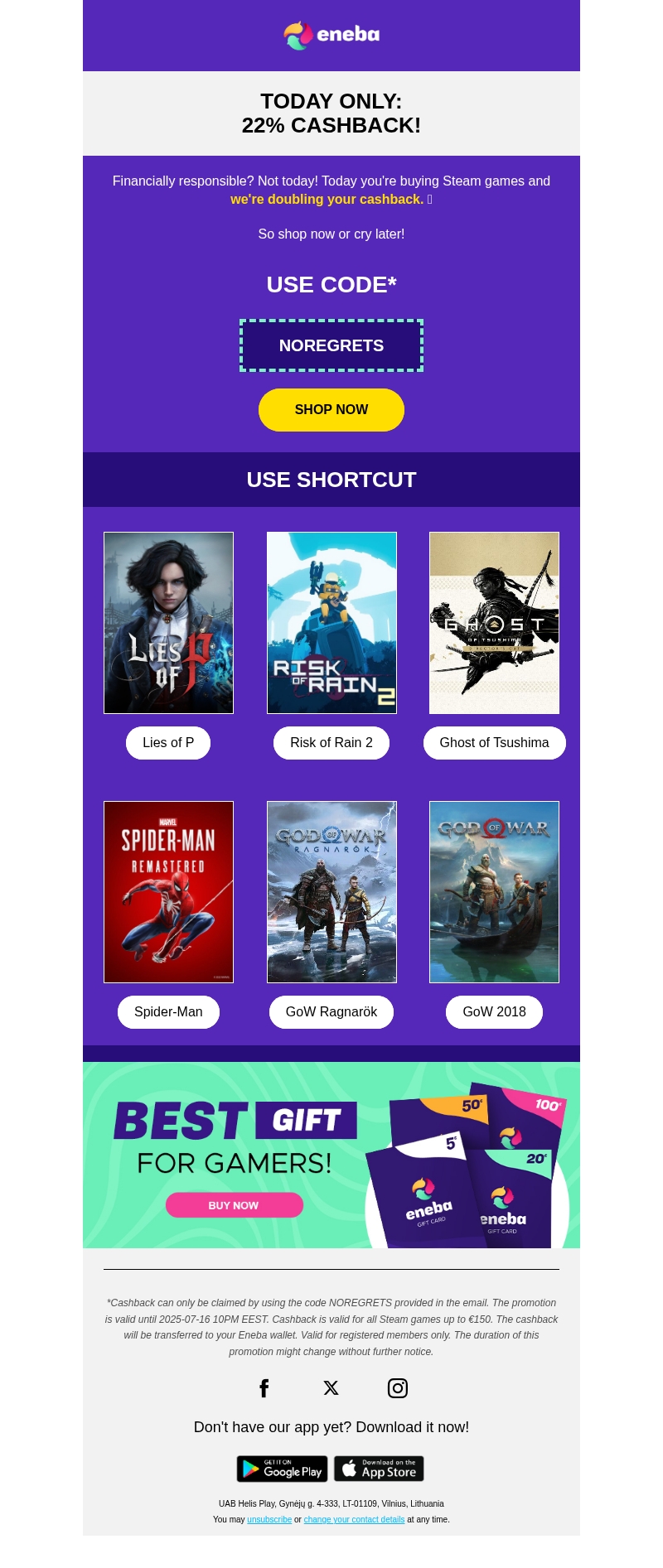
Task: Follow the unsubscribe link
Action: tap(269, 1519)
